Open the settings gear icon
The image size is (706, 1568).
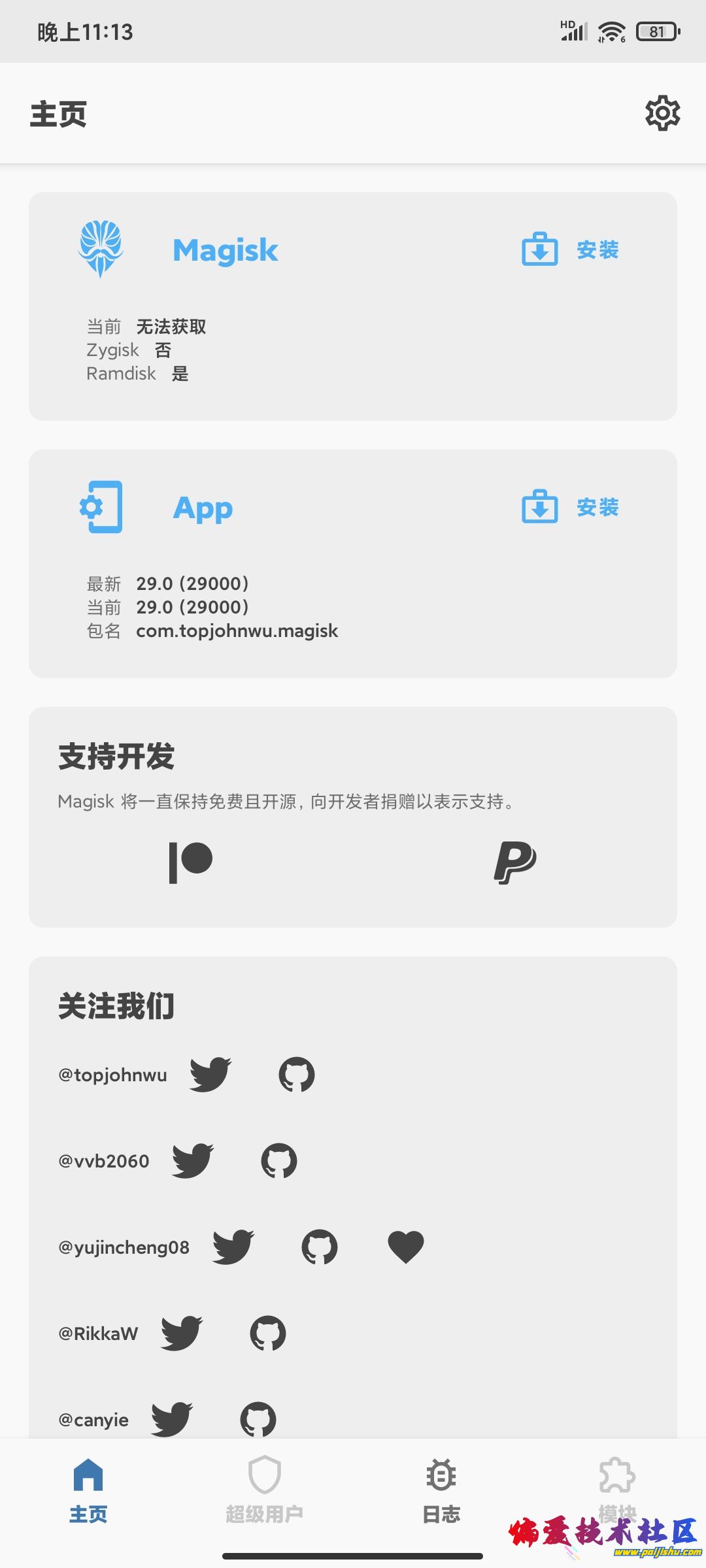[x=662, y=114]
